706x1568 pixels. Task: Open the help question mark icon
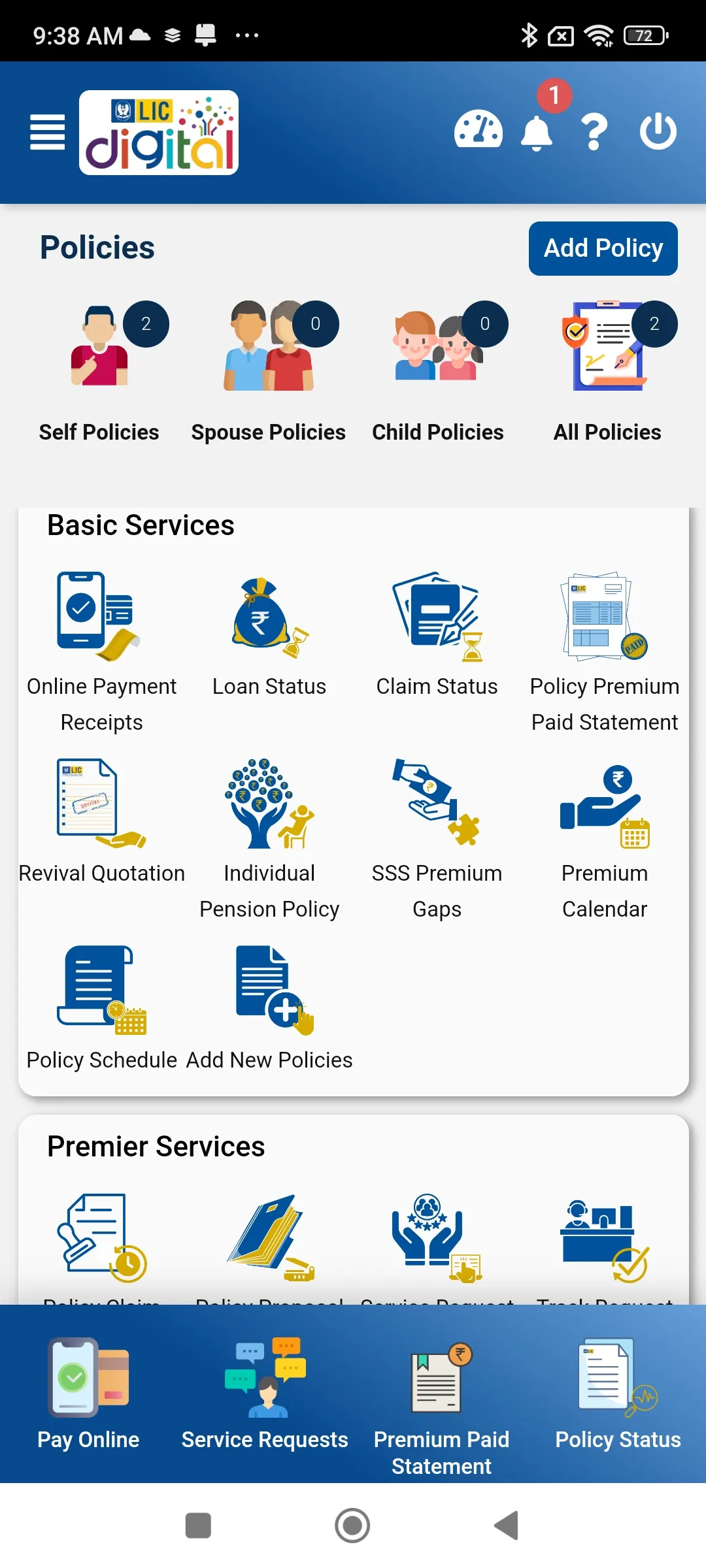tap(594, 132)
